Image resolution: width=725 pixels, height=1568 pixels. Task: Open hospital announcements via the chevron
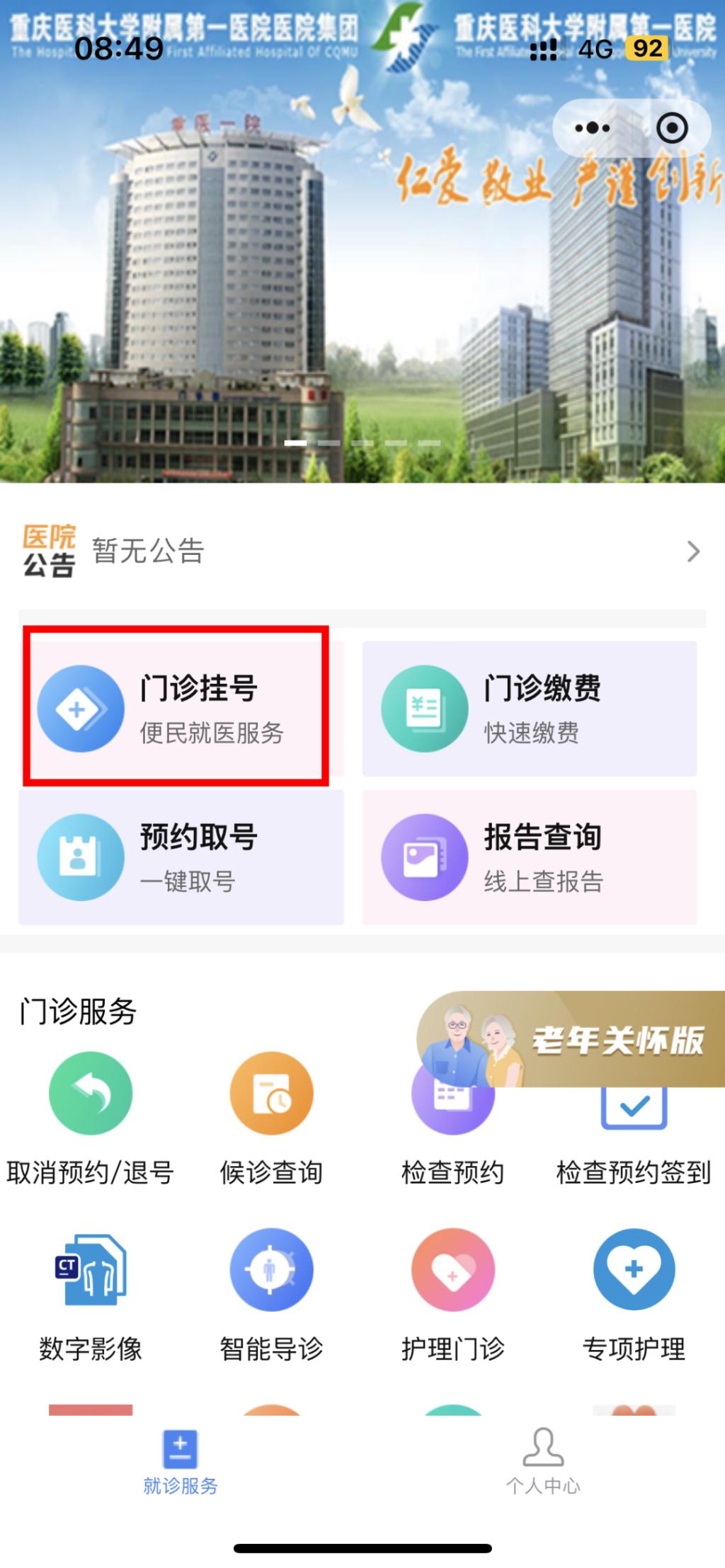pyautogui.click(x=693, y=551)
